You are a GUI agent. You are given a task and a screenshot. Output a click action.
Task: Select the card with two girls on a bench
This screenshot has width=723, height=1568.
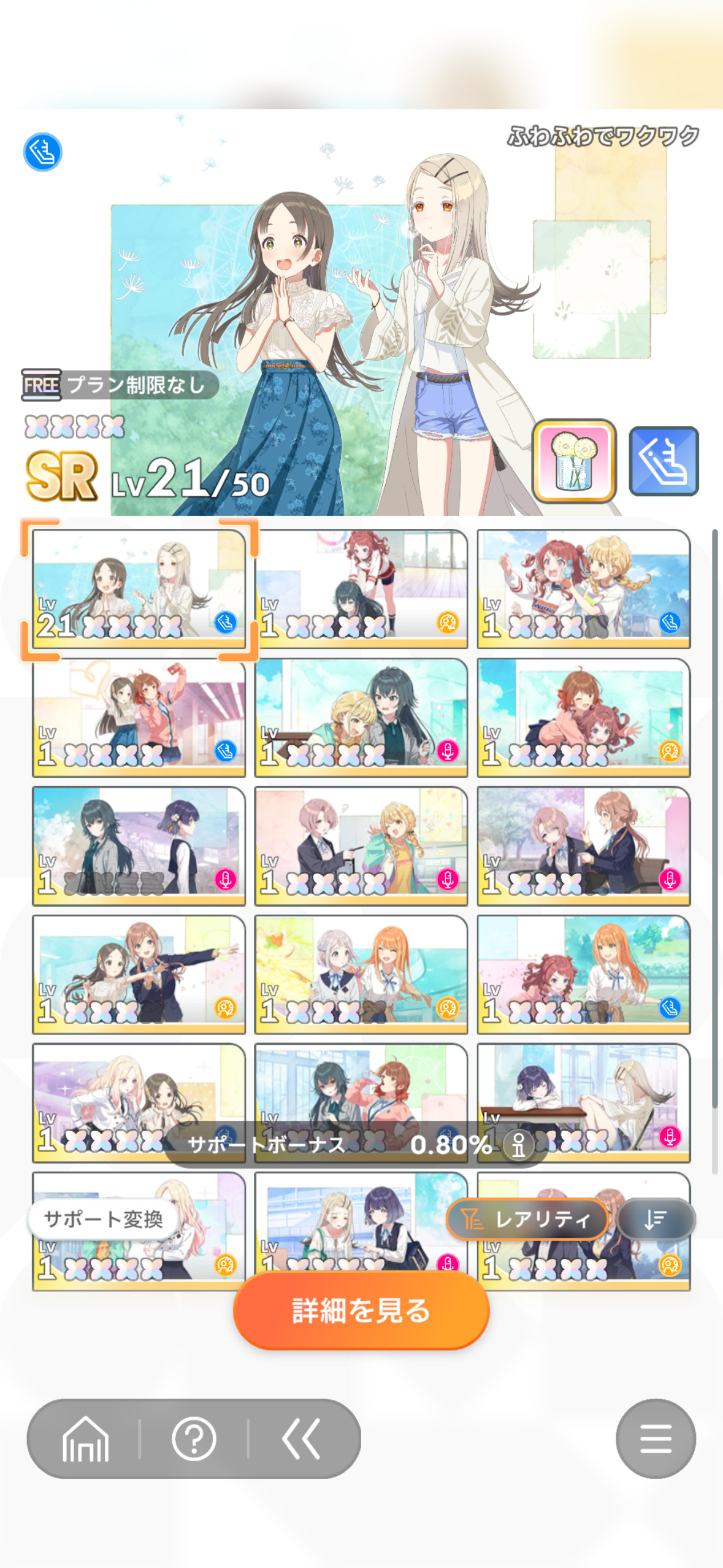click(x=584, y=846)
